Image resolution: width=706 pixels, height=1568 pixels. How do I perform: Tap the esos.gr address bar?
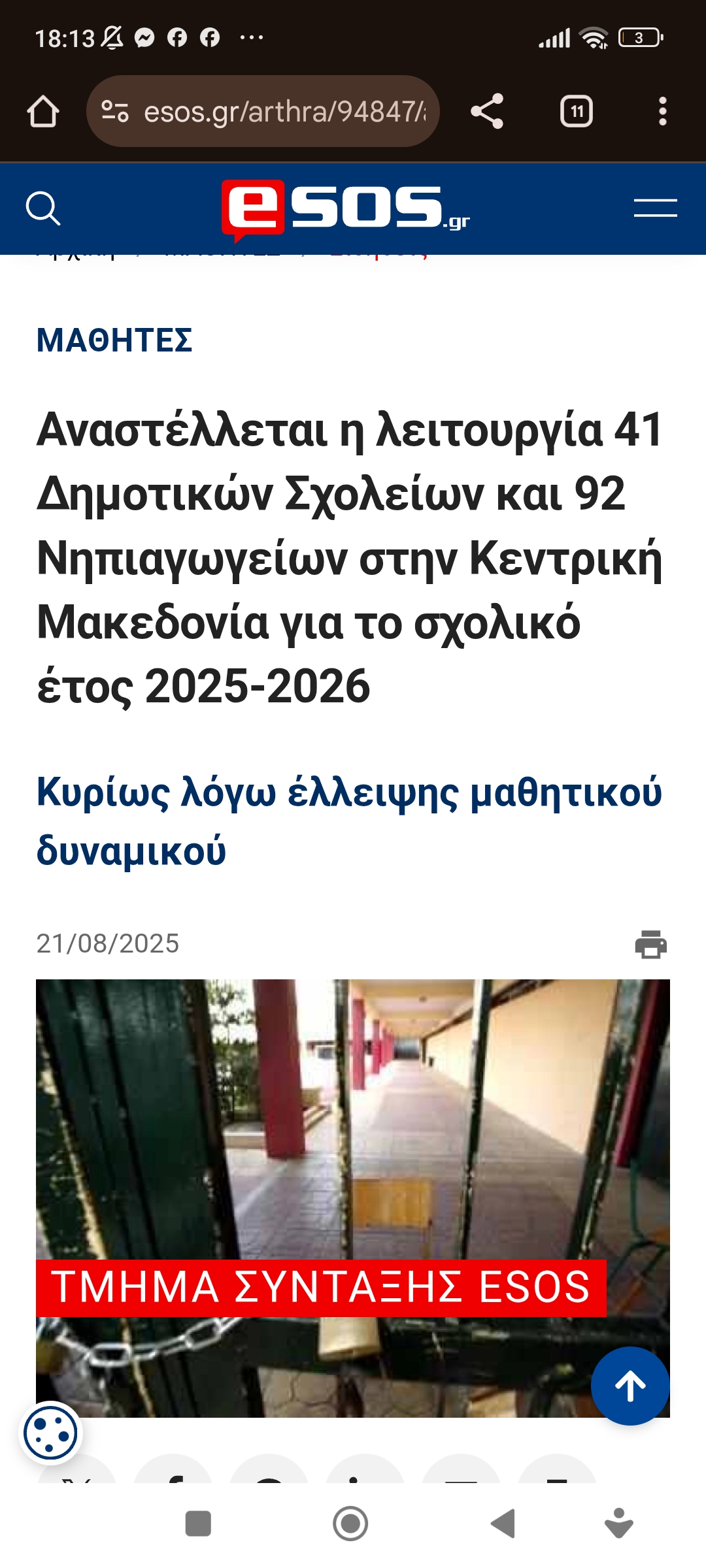click(275, 112)
